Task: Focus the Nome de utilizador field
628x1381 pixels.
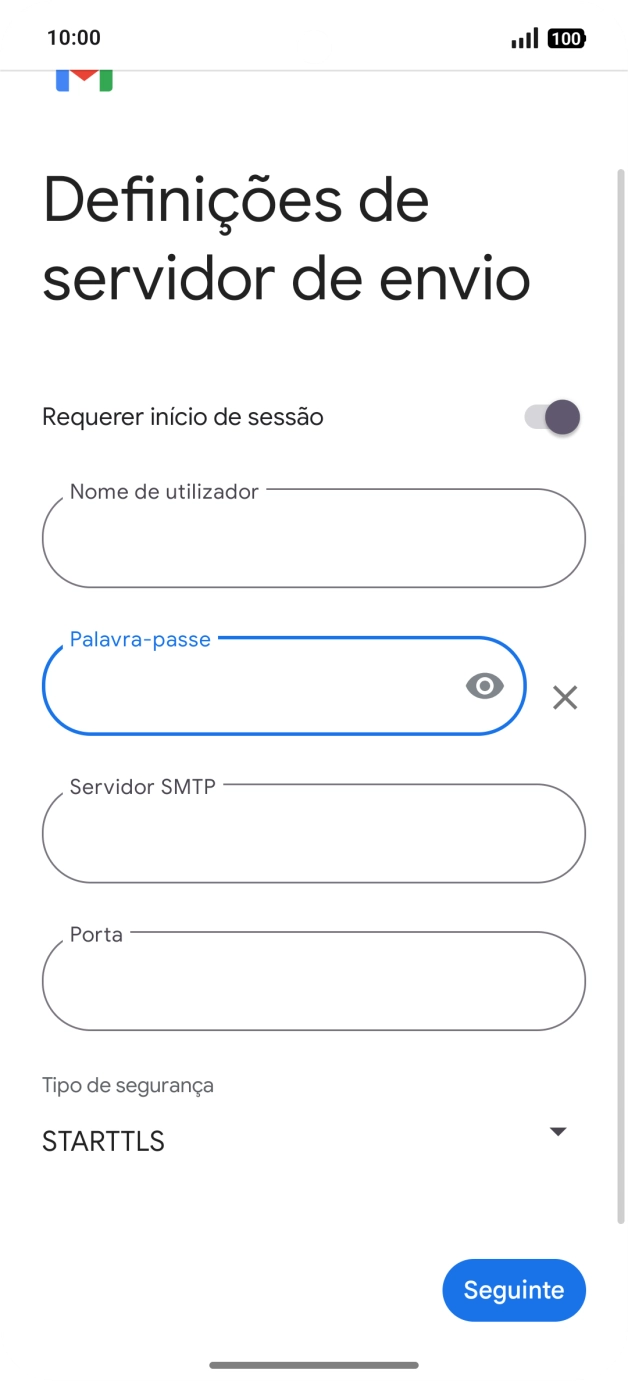Action: [x=313, y=539]
